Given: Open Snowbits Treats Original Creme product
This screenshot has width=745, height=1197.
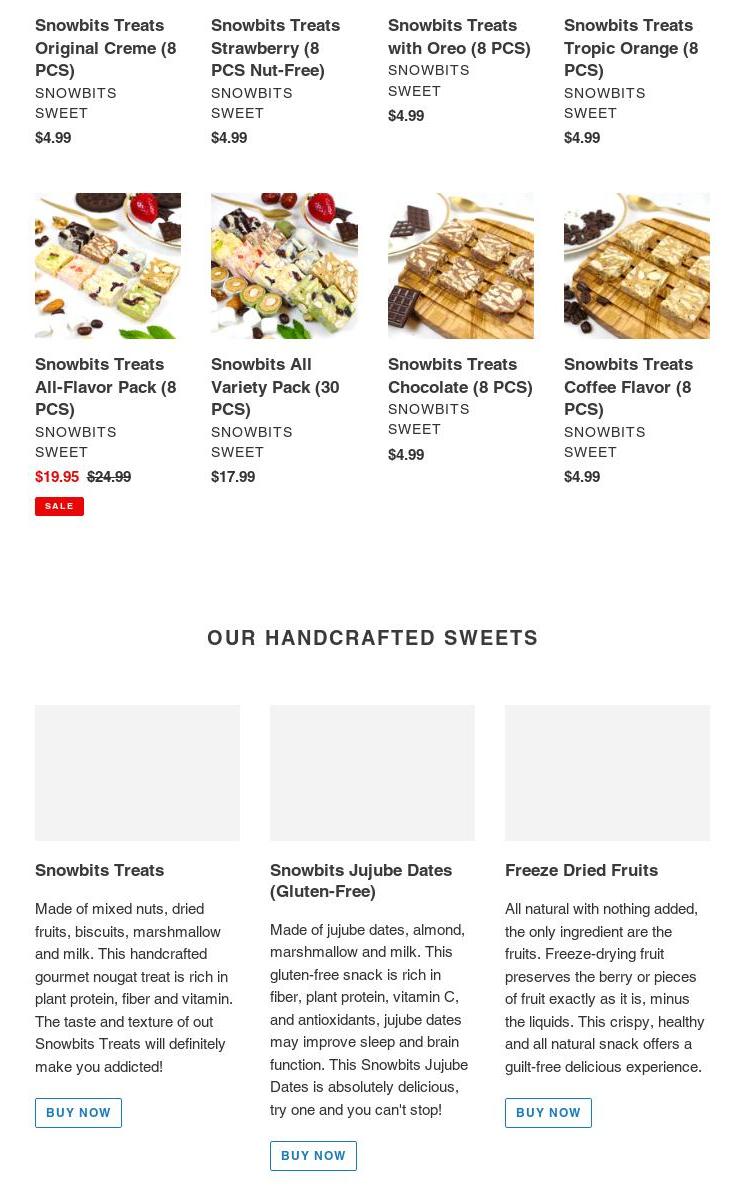Looking at the screenshot, I should [x=105, y=48].
